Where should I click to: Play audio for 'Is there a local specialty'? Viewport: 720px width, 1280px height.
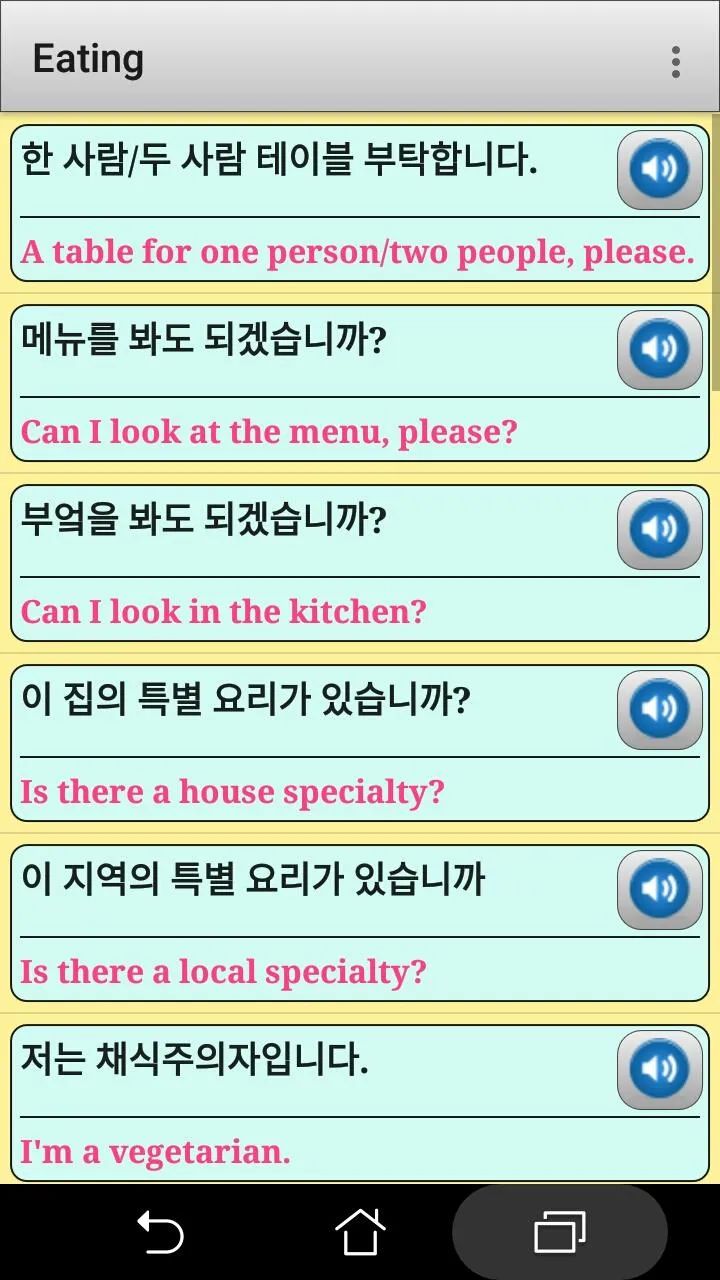pos(660,890)
